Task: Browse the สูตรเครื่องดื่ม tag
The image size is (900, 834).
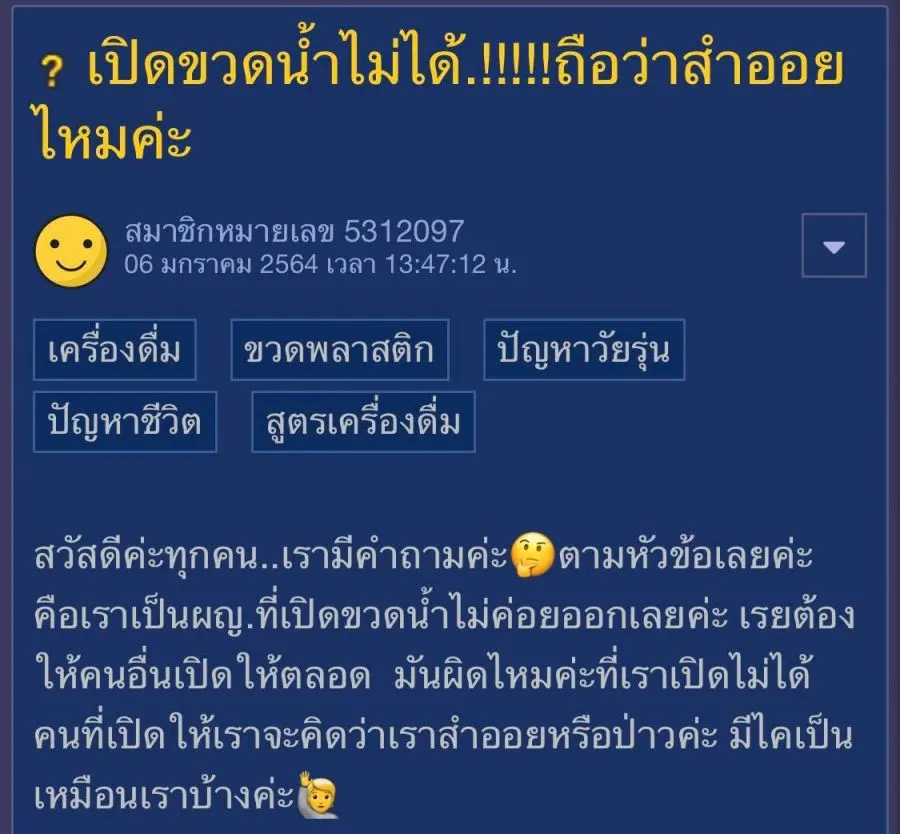Action: click(x=363, y=422)
